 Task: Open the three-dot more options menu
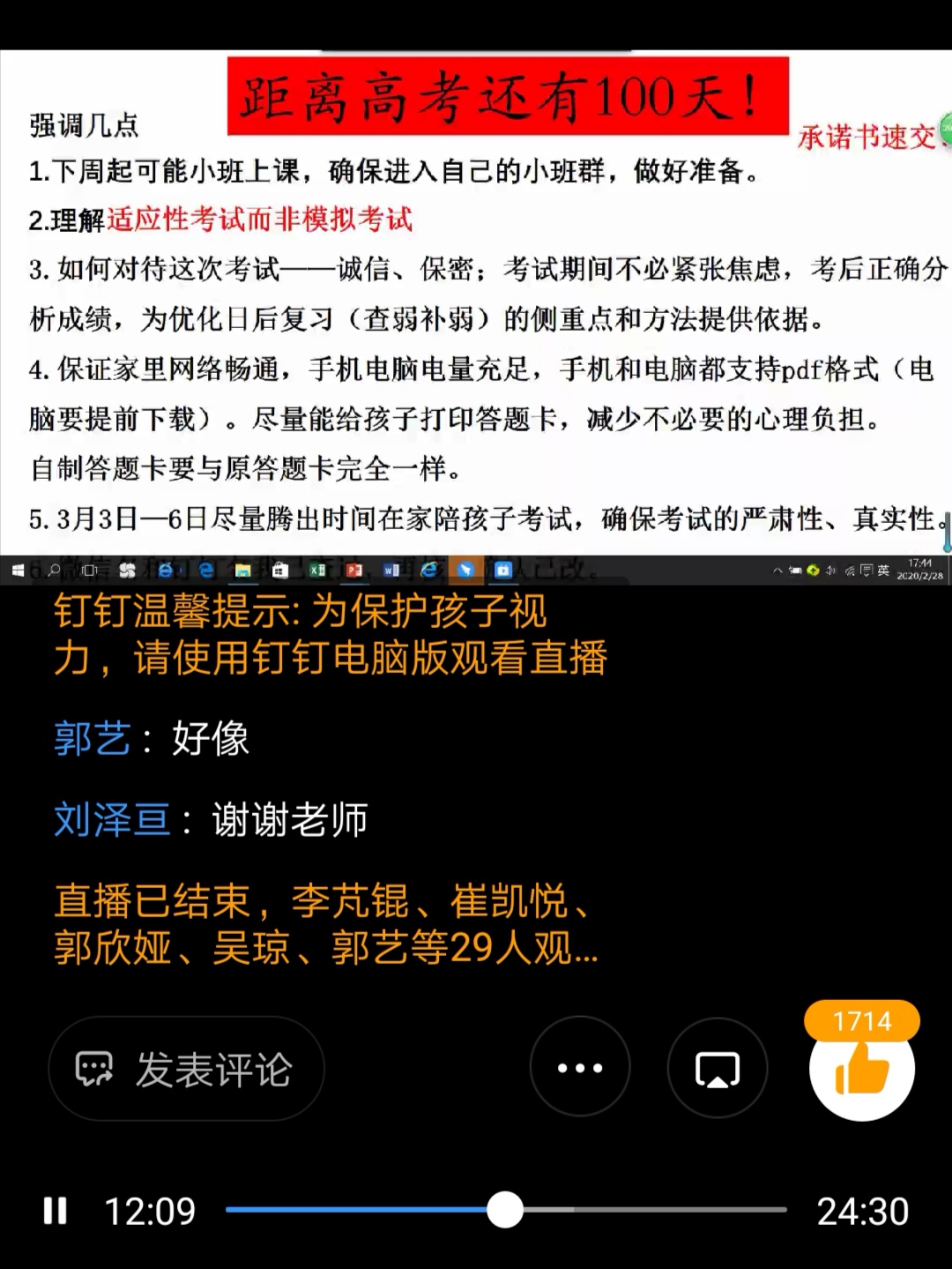point(580,1067)
